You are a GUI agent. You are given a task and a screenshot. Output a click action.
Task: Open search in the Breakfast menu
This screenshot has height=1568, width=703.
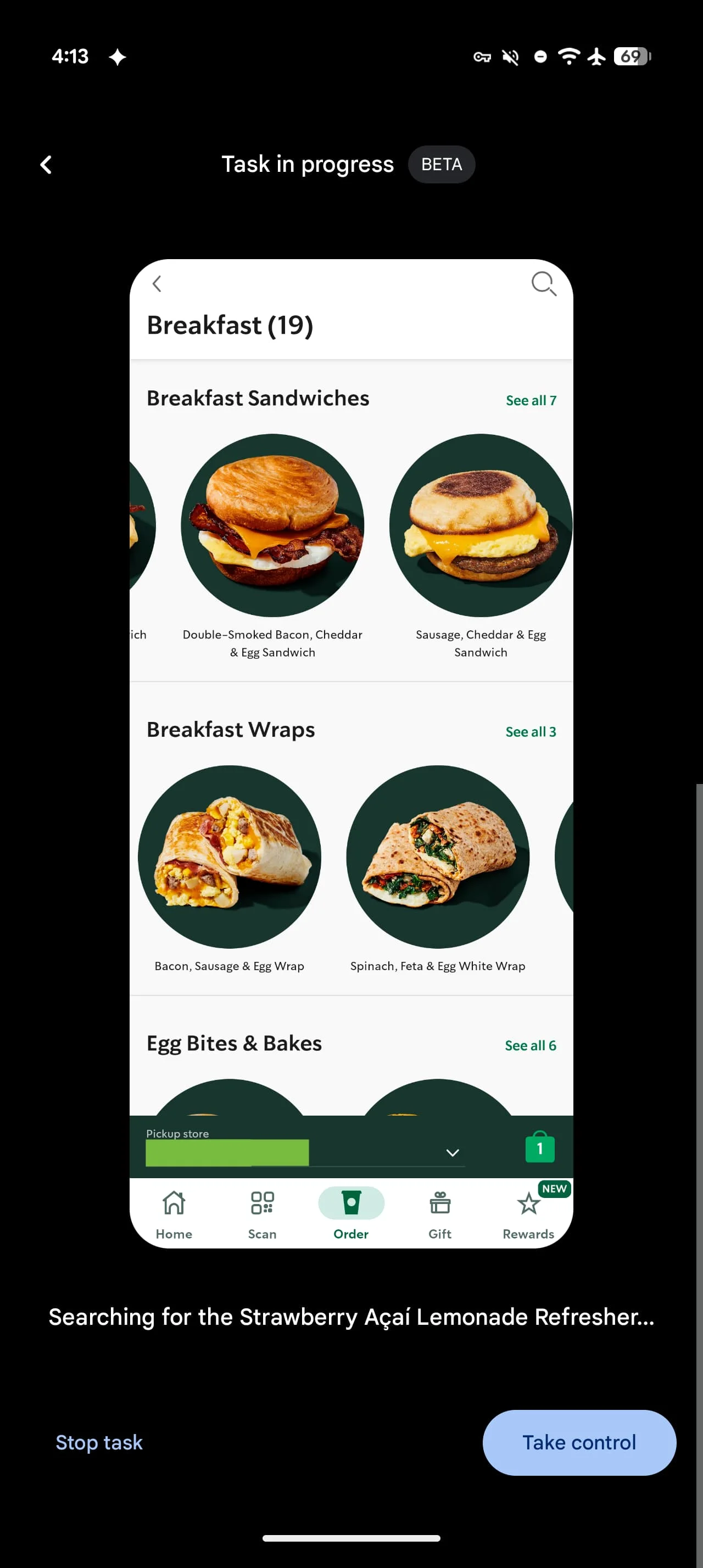point(543,284)
